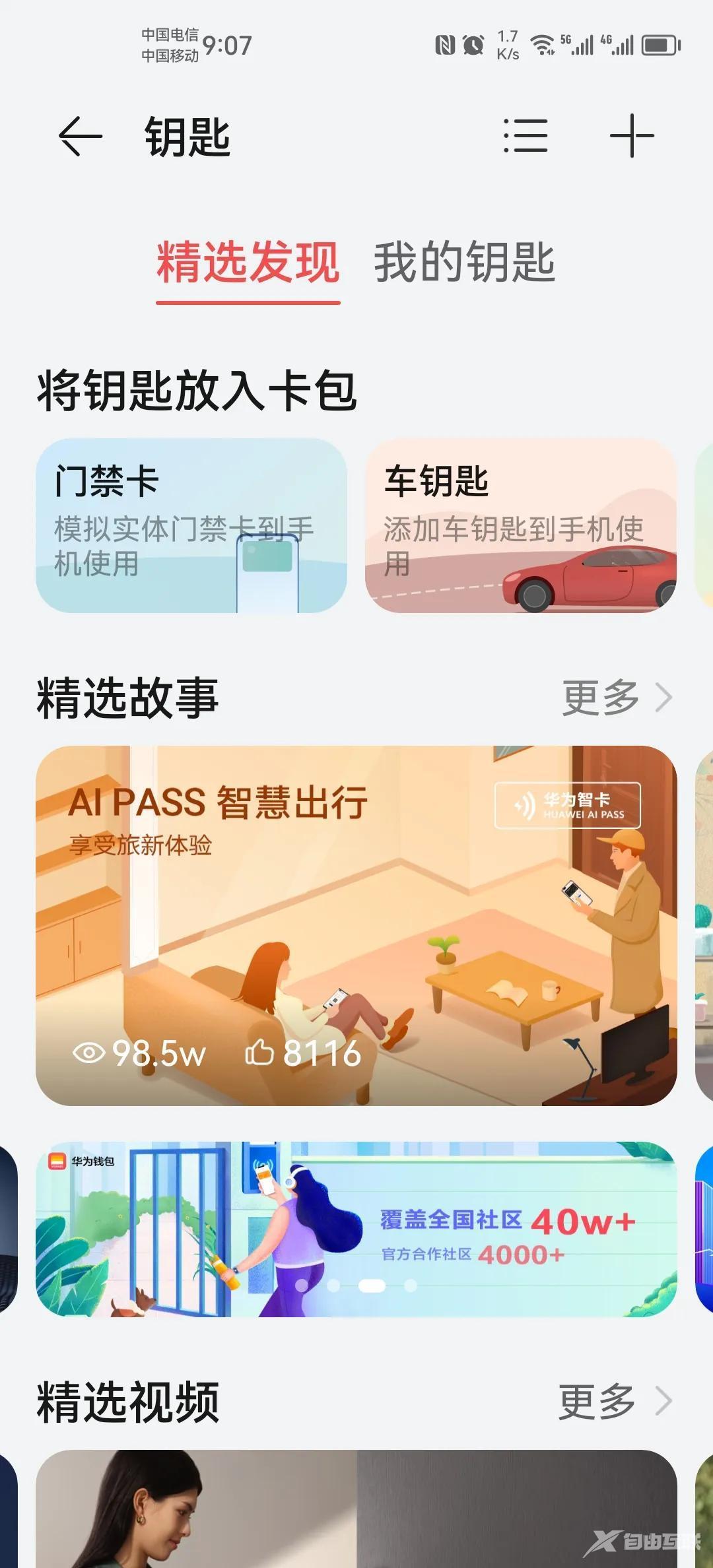713x1568 pixels.
Task: View 更多 in 精选故事
Action: pos(617,698)
